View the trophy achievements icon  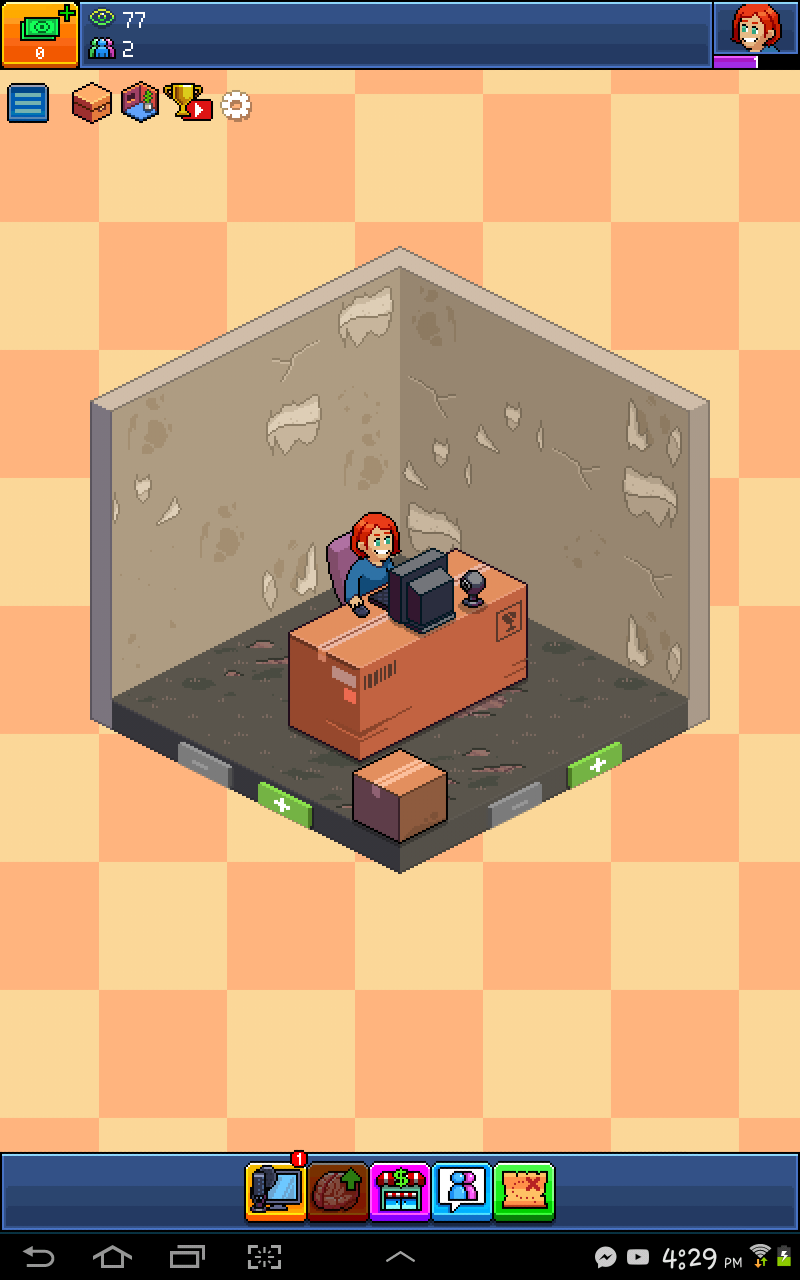(x=188, y=102)
